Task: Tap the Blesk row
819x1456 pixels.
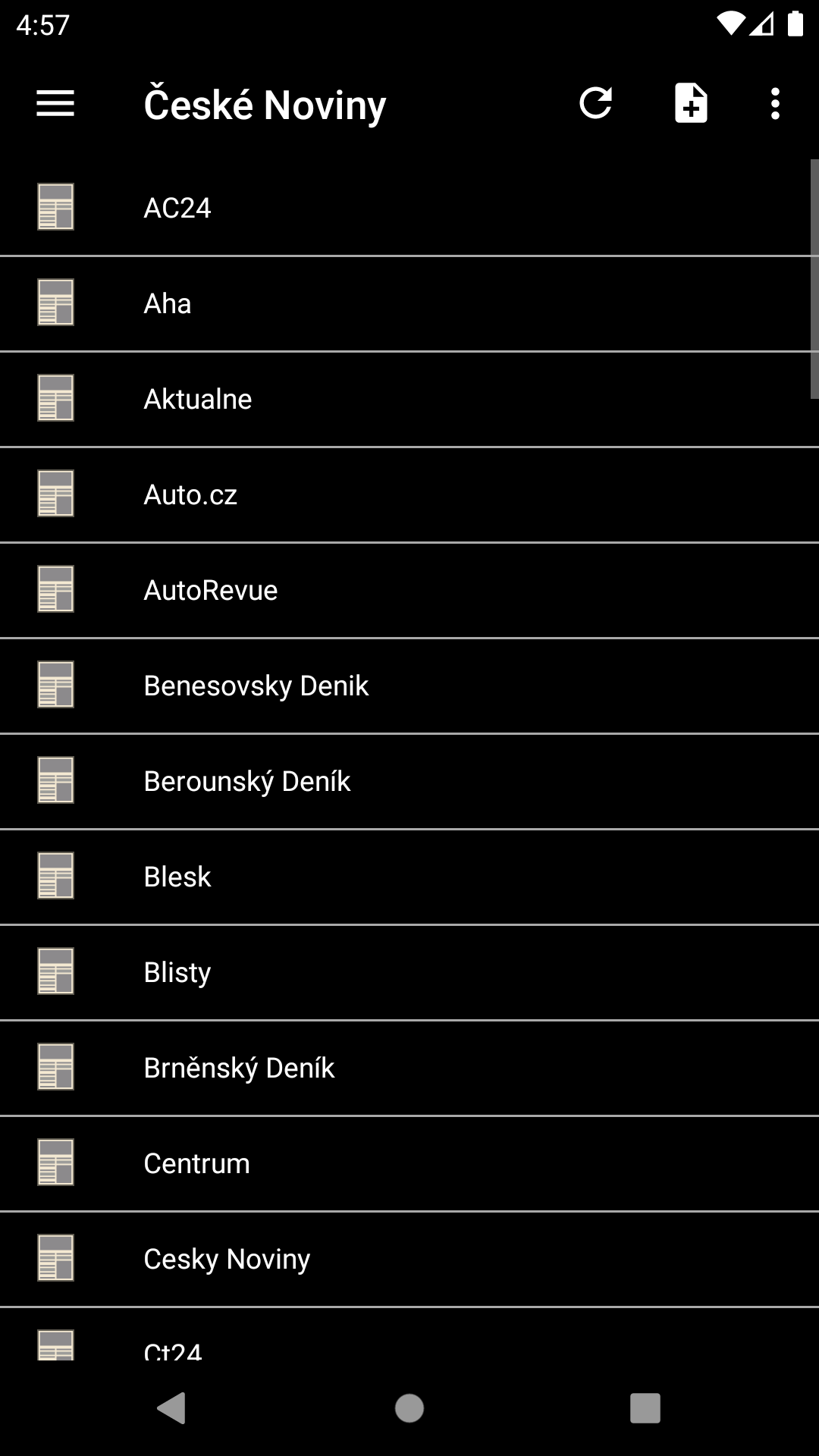Action: point(409,877)
